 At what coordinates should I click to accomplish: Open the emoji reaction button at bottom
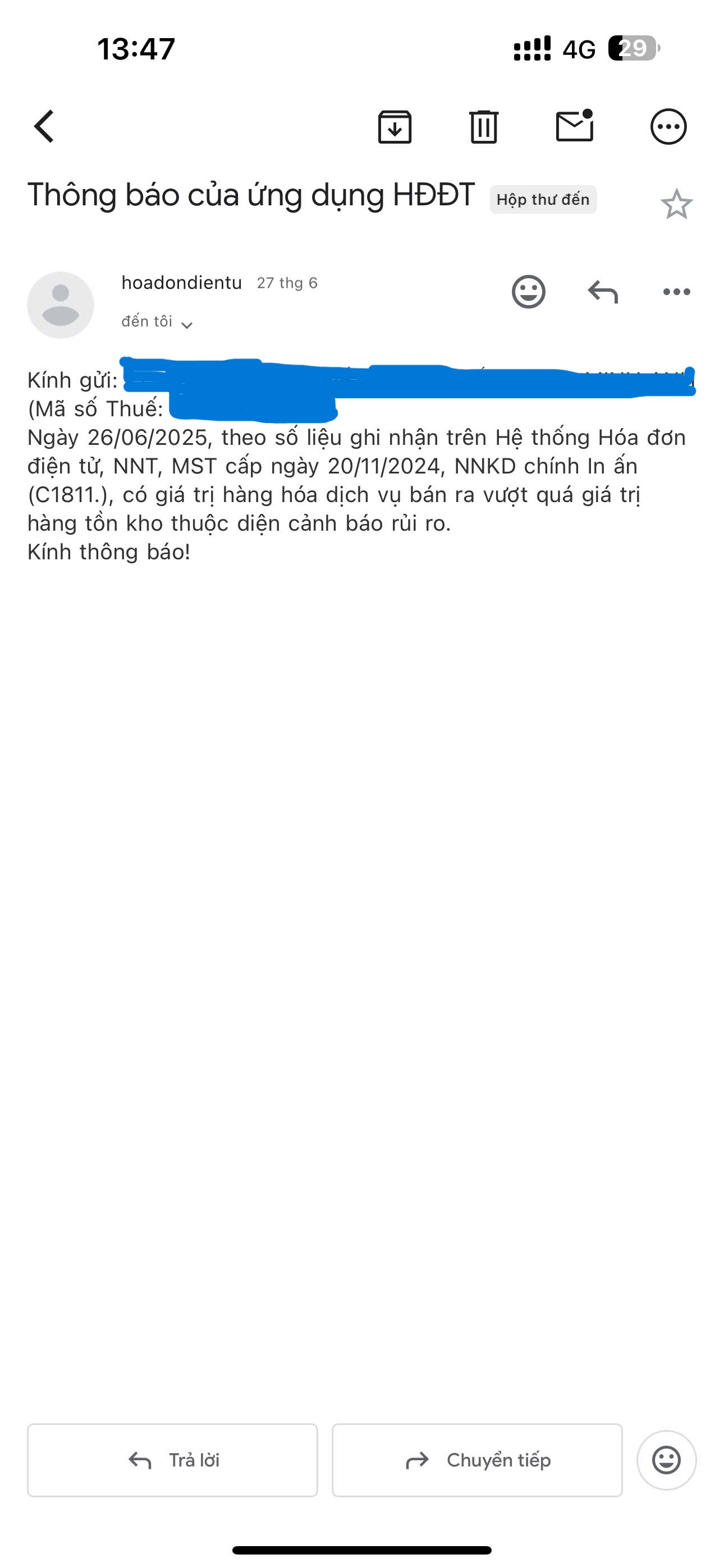pyautogui.click(x=667, y=1460)
